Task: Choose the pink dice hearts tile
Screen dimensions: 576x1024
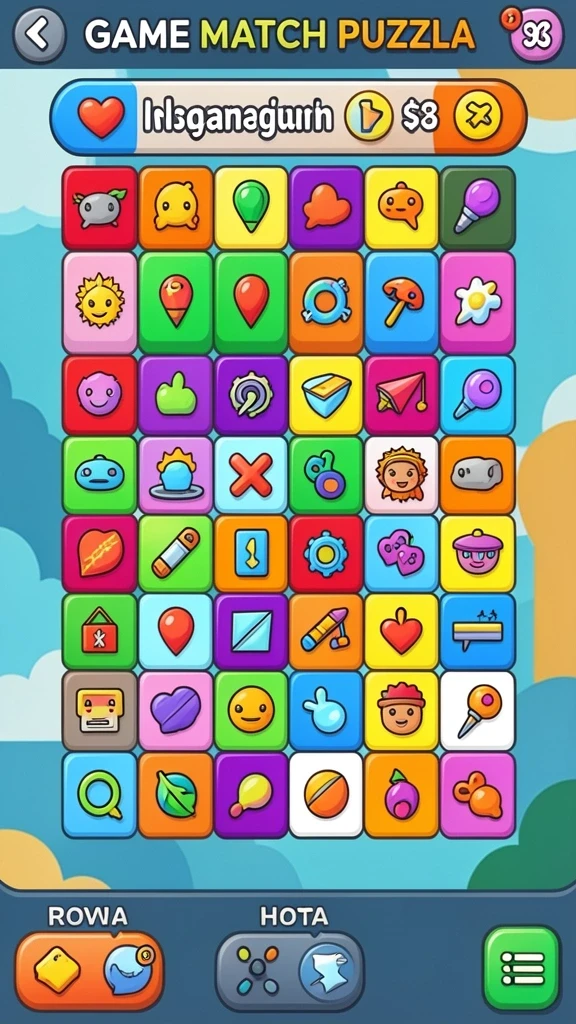Action: point(402,554)
